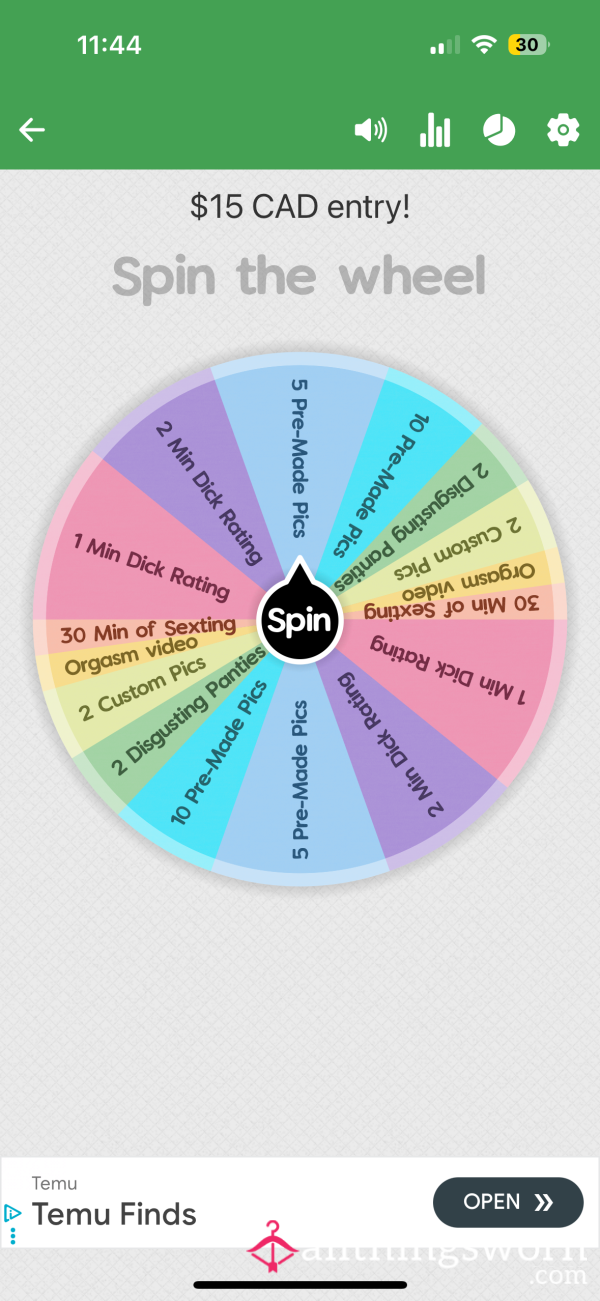Open the Temu Finds ad
The image size is (600, 1301).
[x=507, y=1202]
